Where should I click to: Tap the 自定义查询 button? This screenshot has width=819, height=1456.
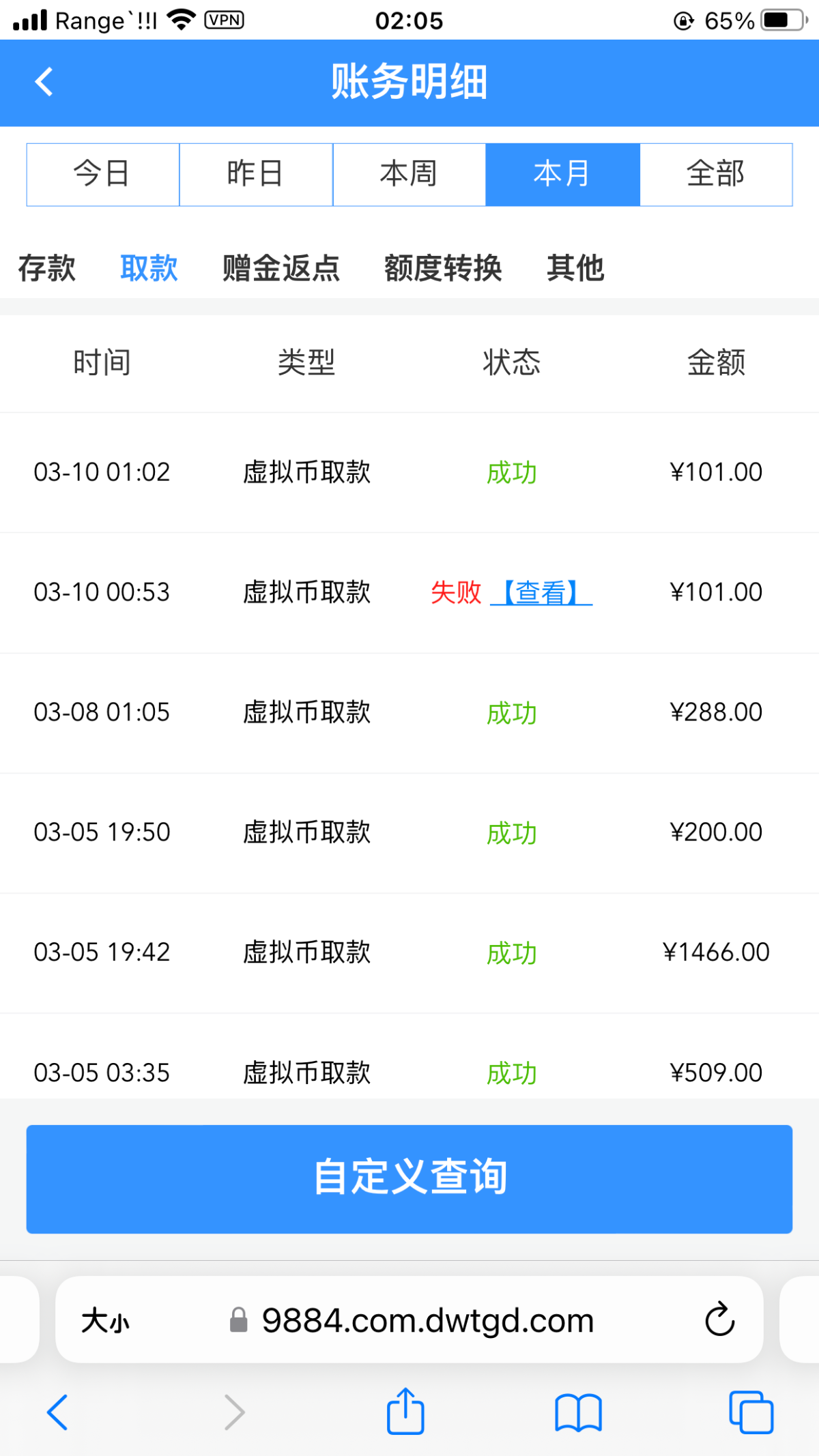coord(409,1178)
